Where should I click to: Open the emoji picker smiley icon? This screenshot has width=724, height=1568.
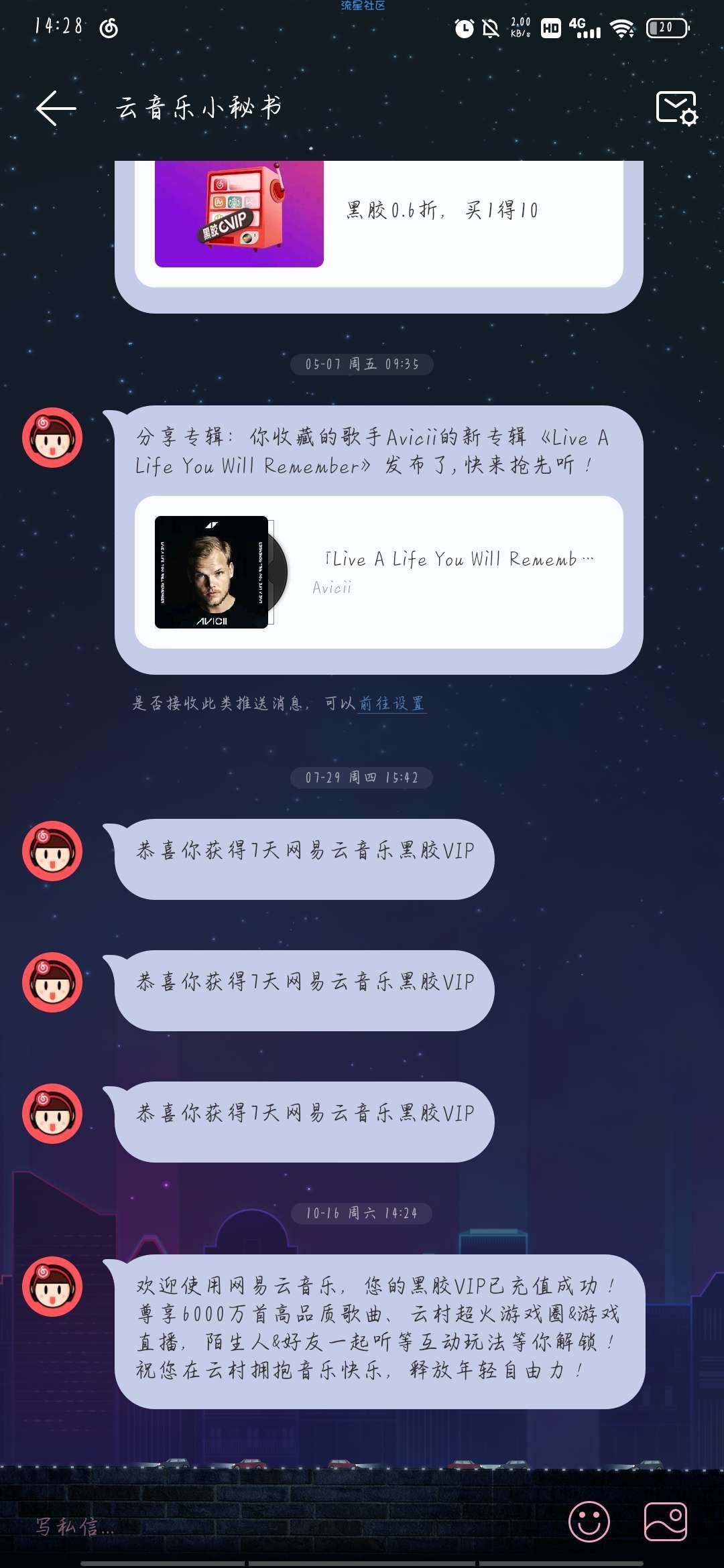pyautogui.click(x=589, y=1521)
